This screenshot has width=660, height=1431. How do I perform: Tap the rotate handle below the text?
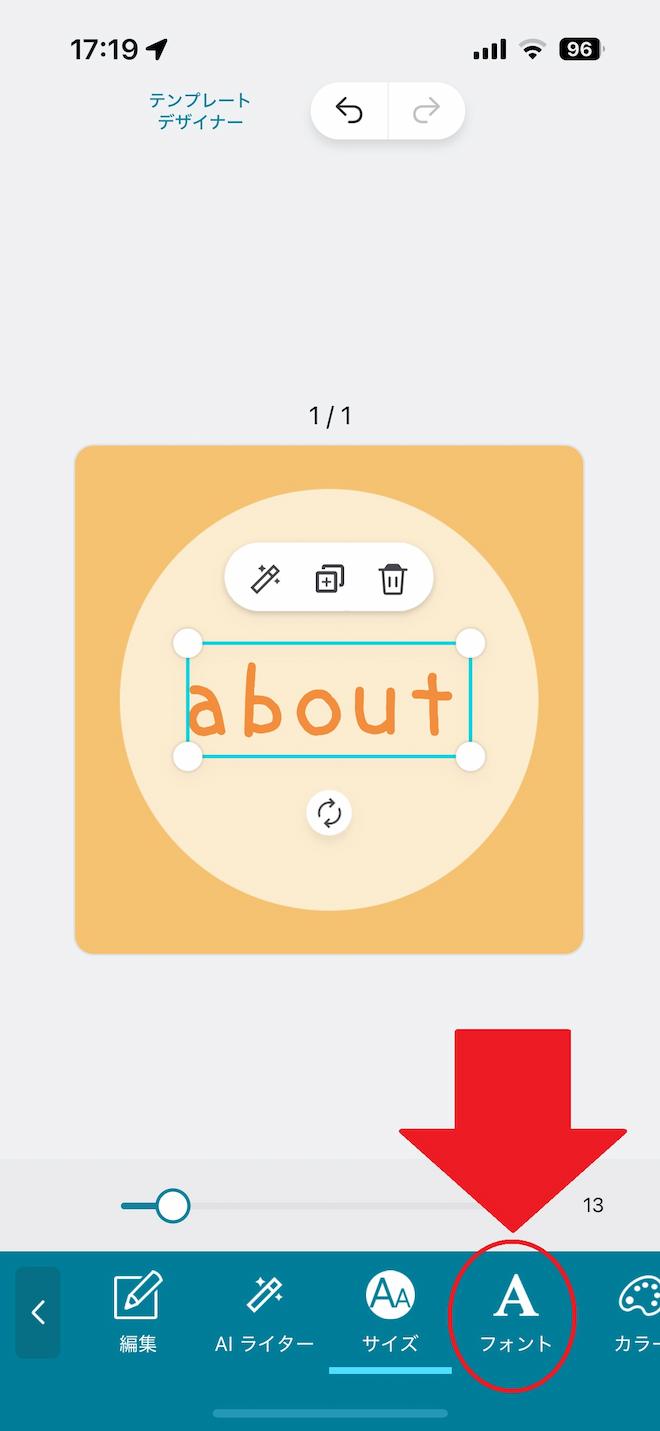(329, 813)
